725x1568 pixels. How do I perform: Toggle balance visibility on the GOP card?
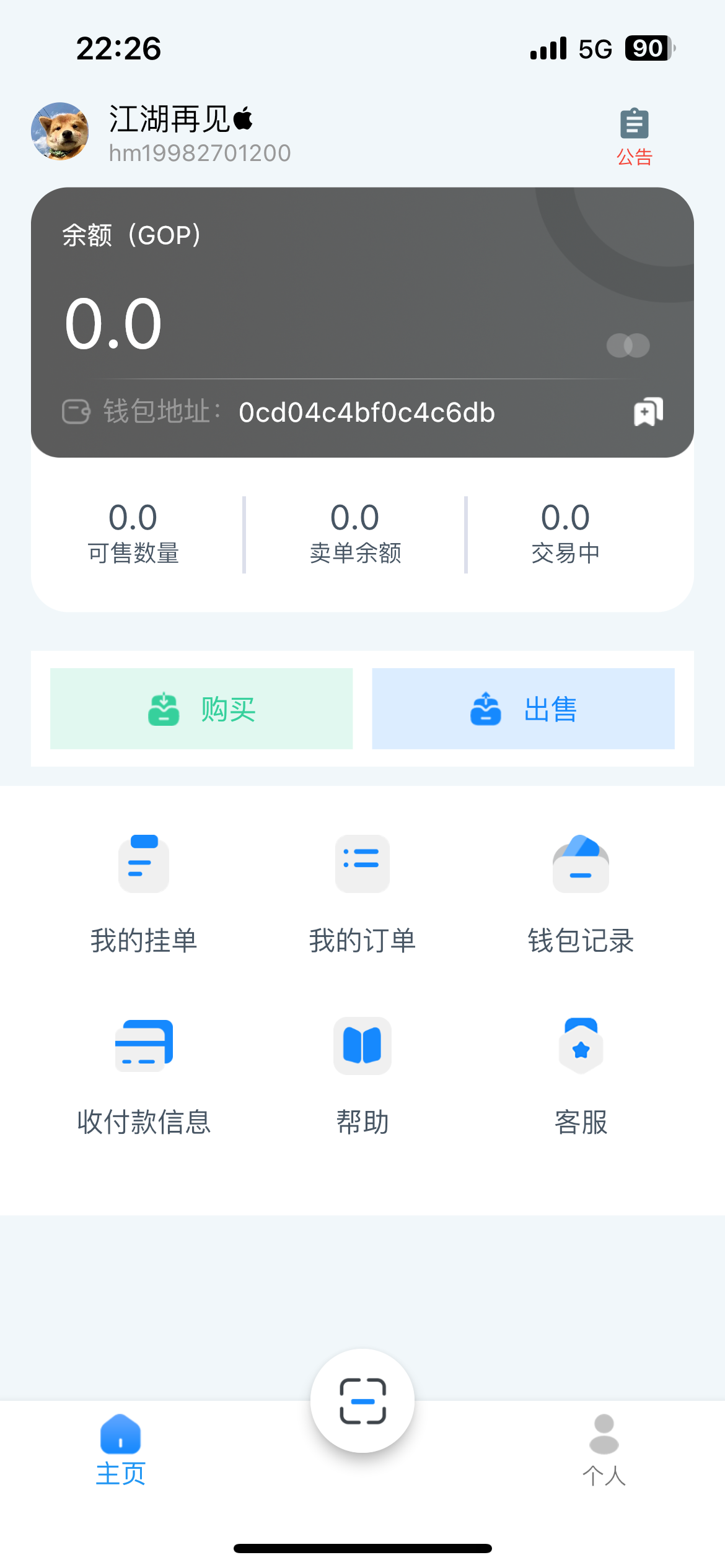point(628,346)
